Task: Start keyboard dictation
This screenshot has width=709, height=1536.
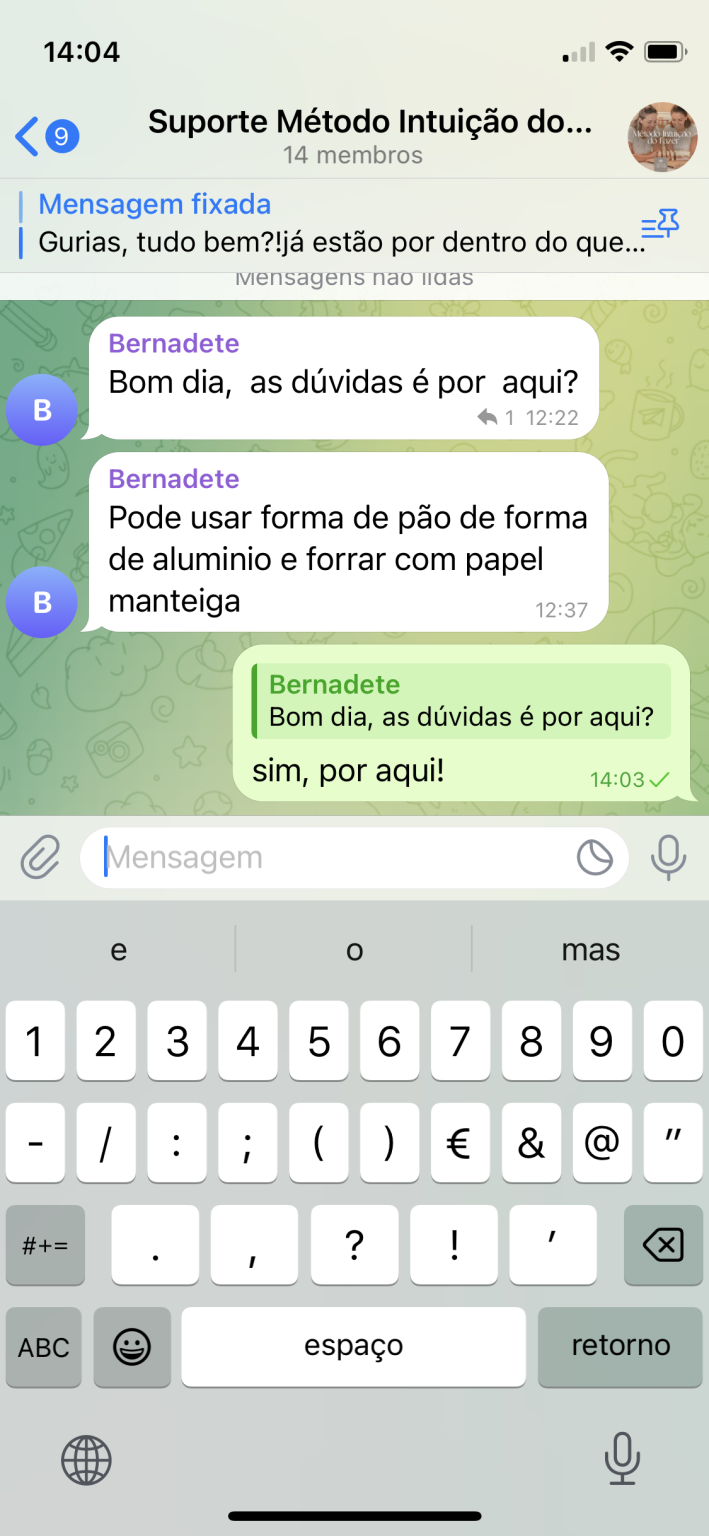Action: [x=621, y=1459]
